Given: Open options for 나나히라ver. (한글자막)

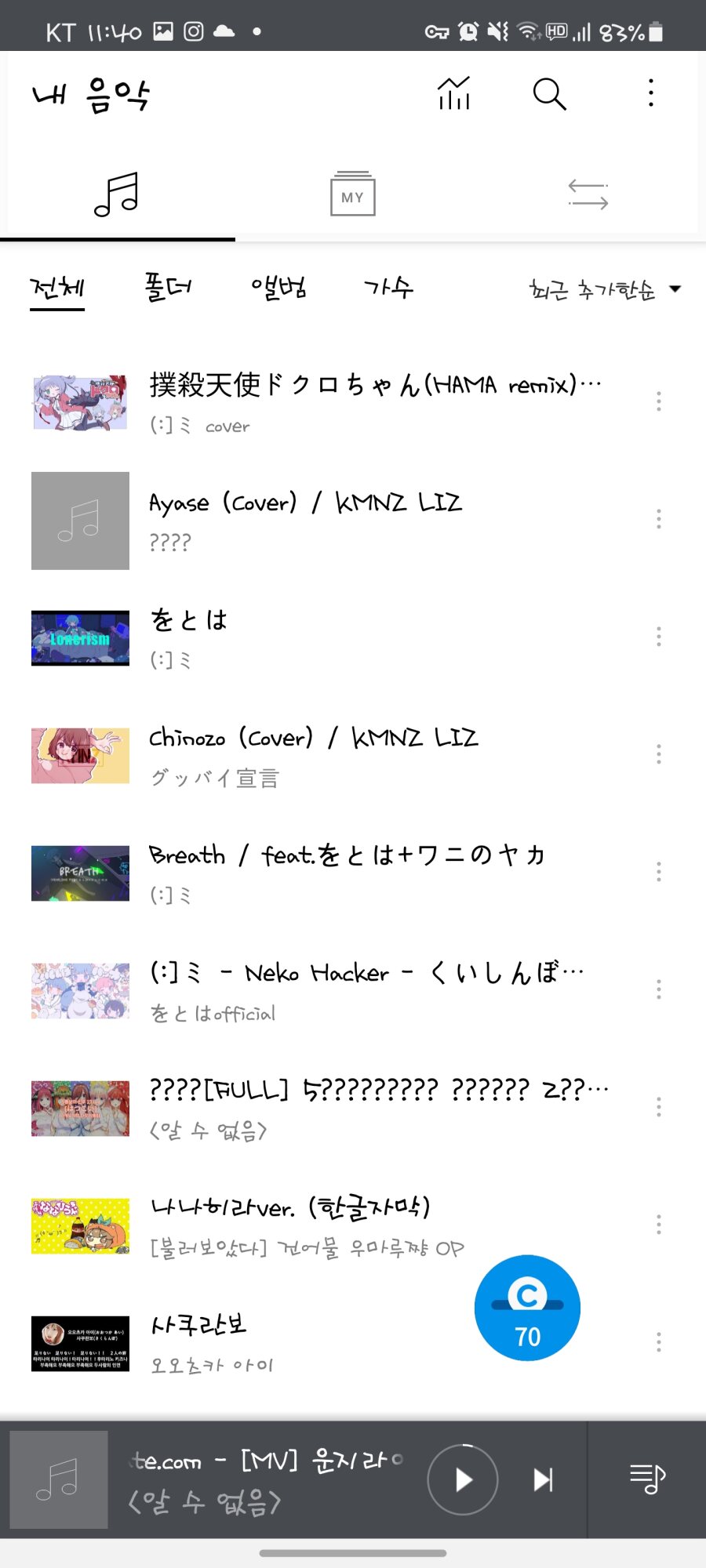Looking at the screenshot, I should coord(659,1225).
